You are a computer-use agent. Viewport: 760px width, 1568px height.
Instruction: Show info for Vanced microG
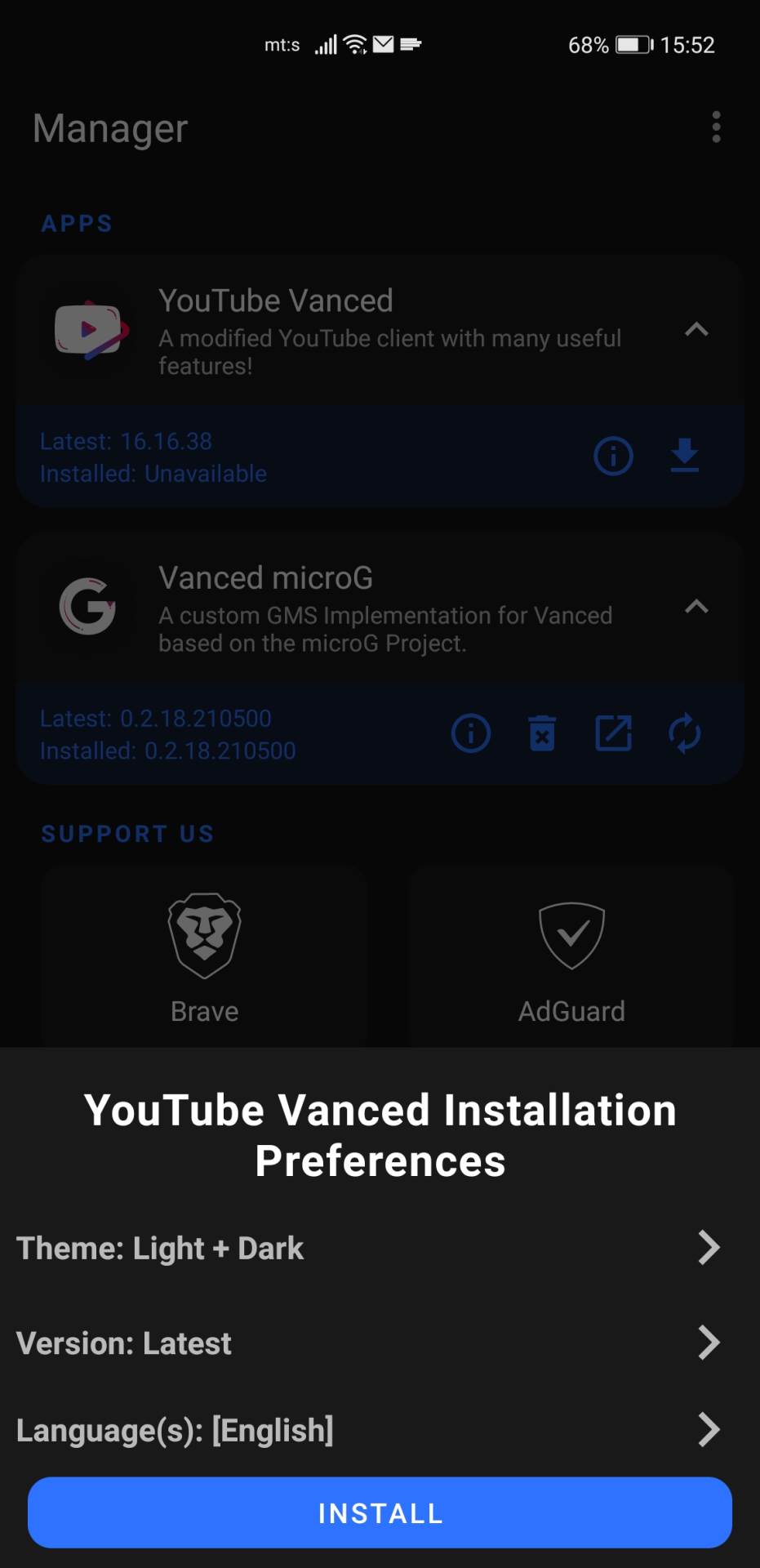point(470,733)
